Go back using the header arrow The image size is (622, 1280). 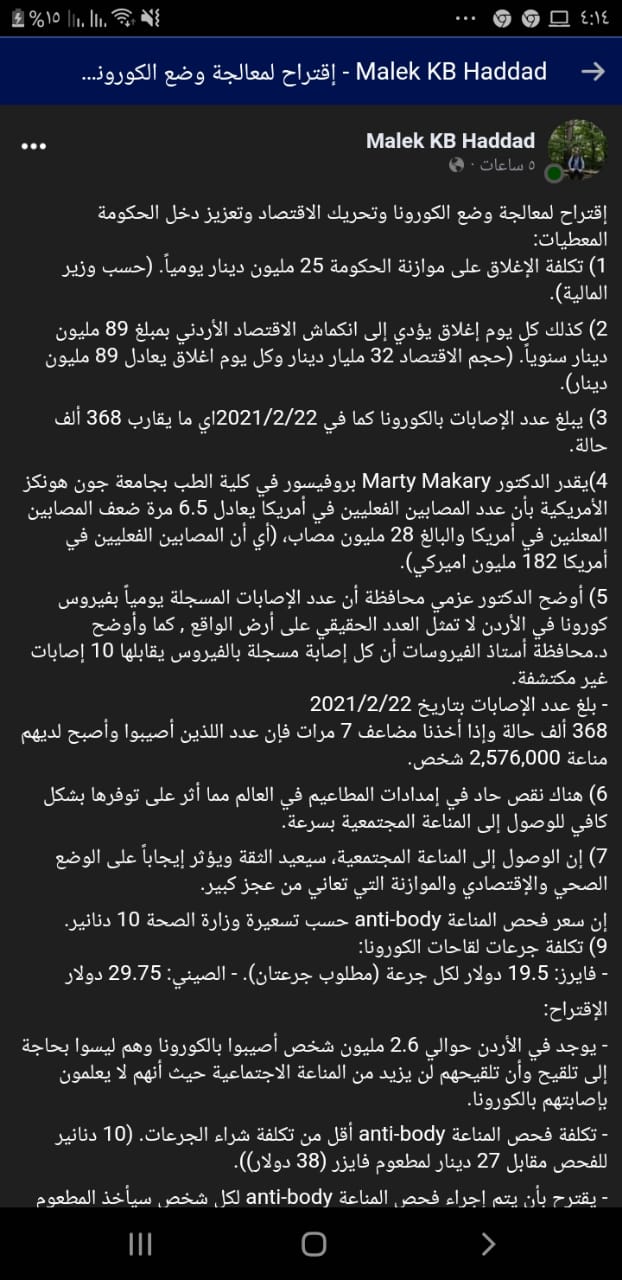point(592,72)
